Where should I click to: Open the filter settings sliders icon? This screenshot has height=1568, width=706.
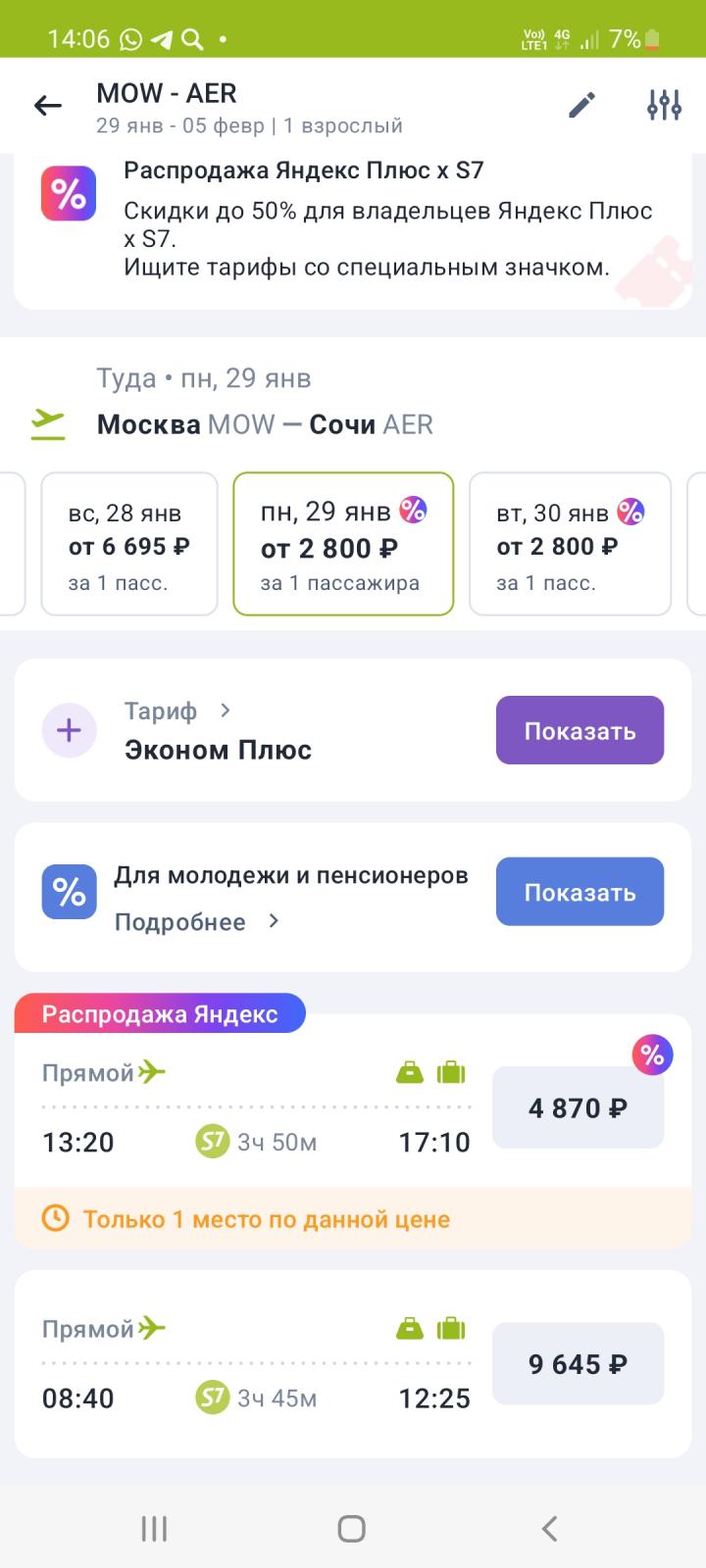[x=664, y=105]
